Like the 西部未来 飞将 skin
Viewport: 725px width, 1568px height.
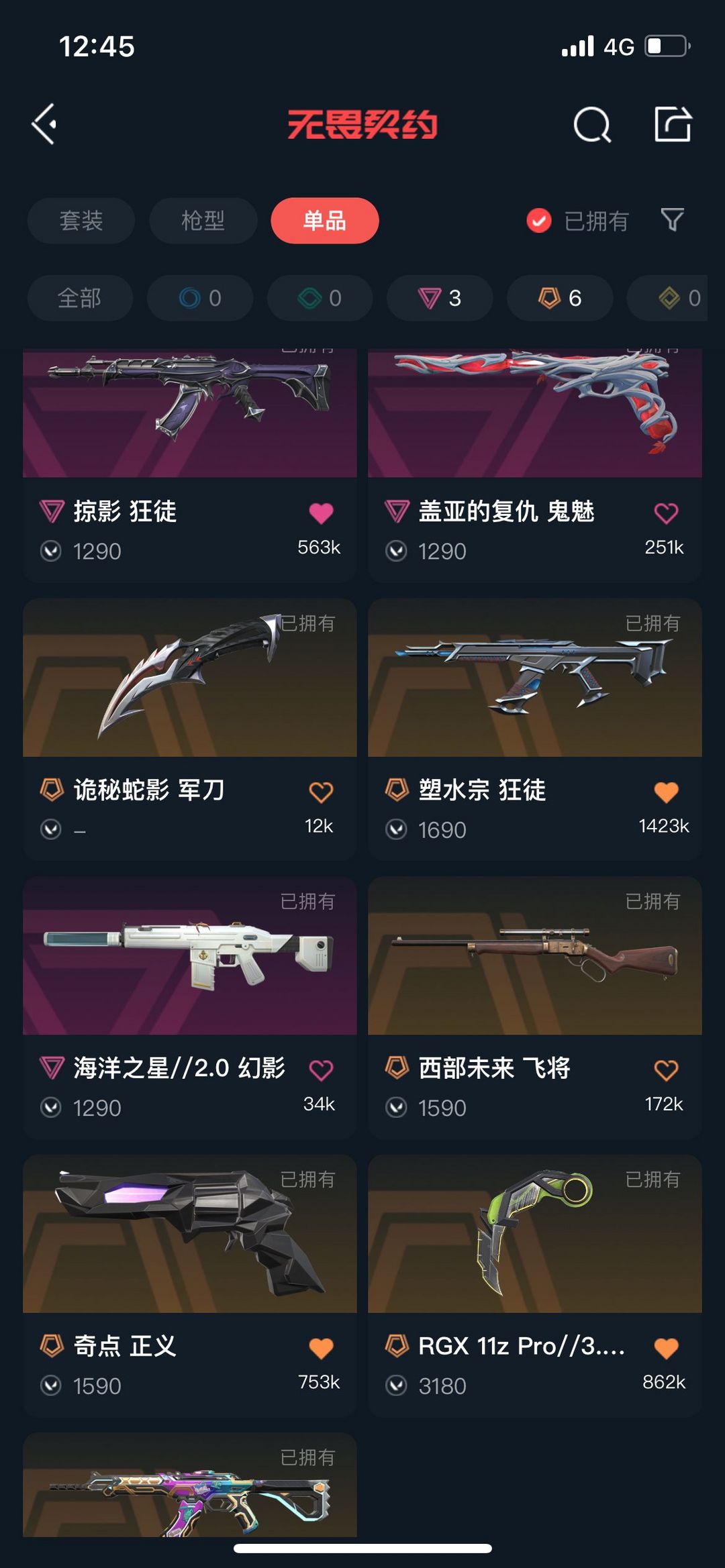click(x=666, y=1070)
